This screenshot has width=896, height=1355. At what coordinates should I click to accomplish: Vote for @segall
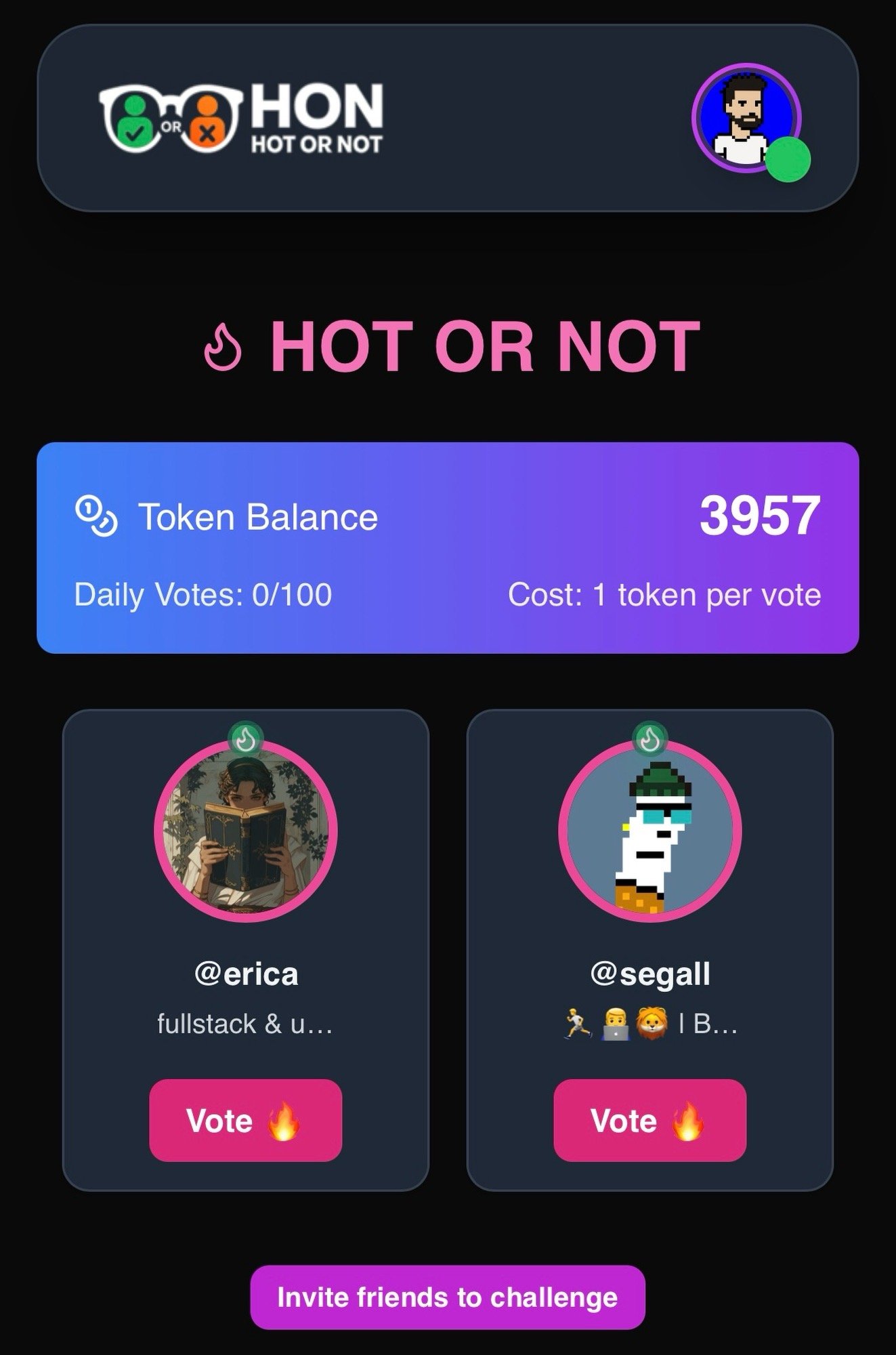click(x=649, y=1121)
